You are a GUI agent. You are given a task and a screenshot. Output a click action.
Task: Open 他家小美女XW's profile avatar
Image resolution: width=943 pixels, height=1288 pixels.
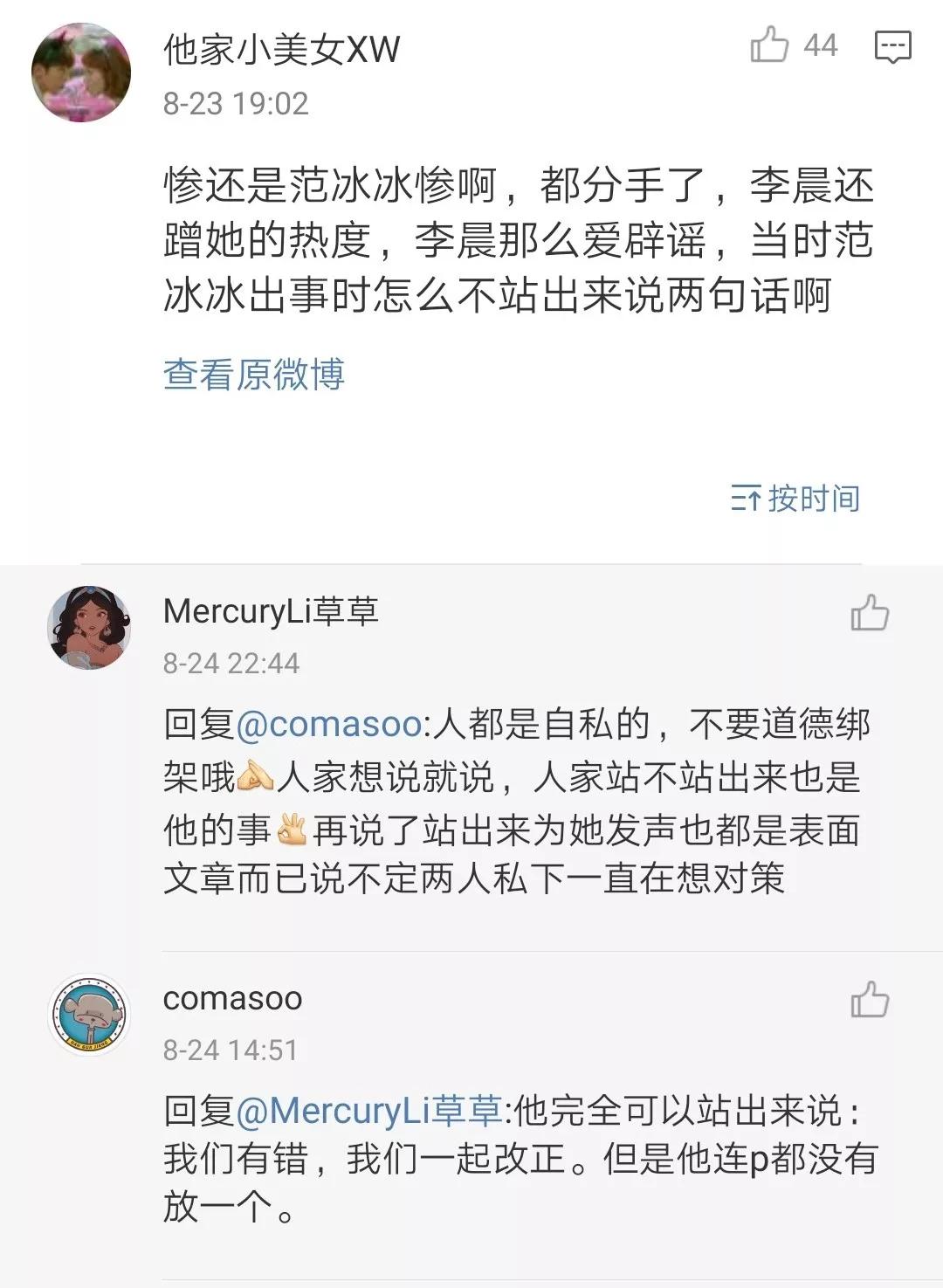80,72
